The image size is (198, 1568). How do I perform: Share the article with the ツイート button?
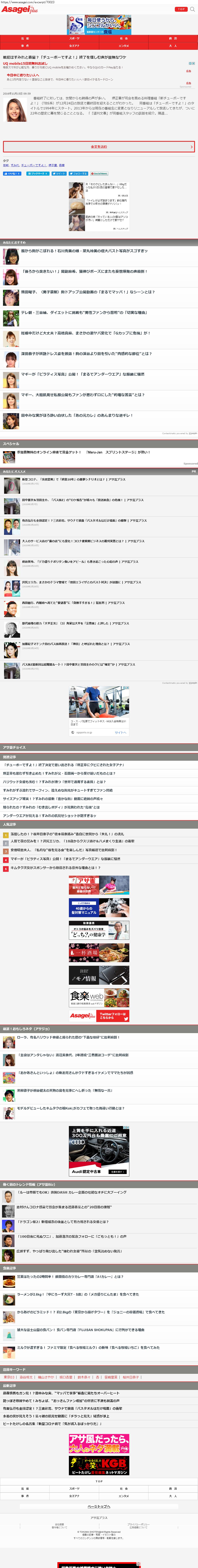[60, 173]
